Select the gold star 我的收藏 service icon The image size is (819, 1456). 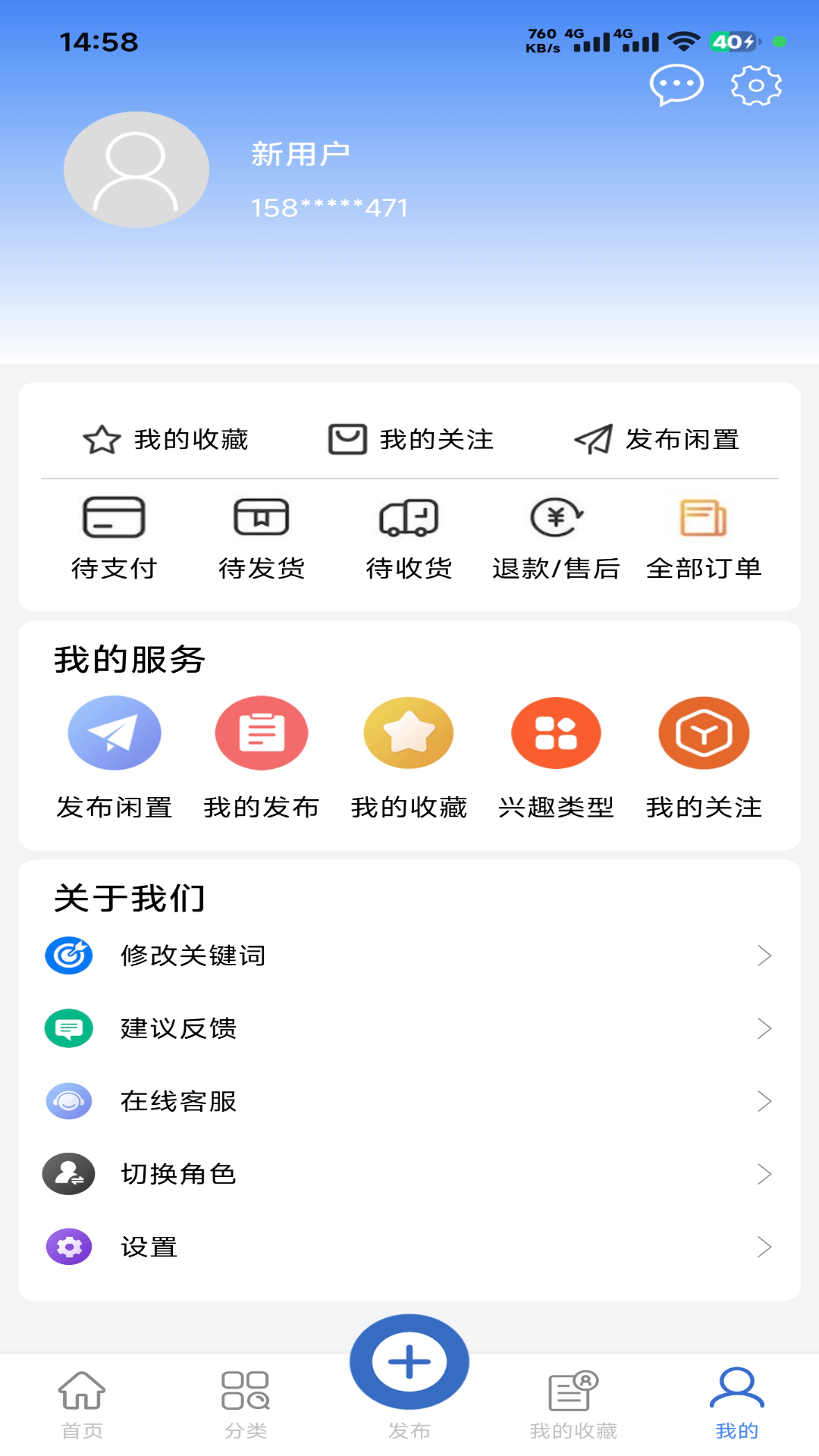(x=409, y=733)
